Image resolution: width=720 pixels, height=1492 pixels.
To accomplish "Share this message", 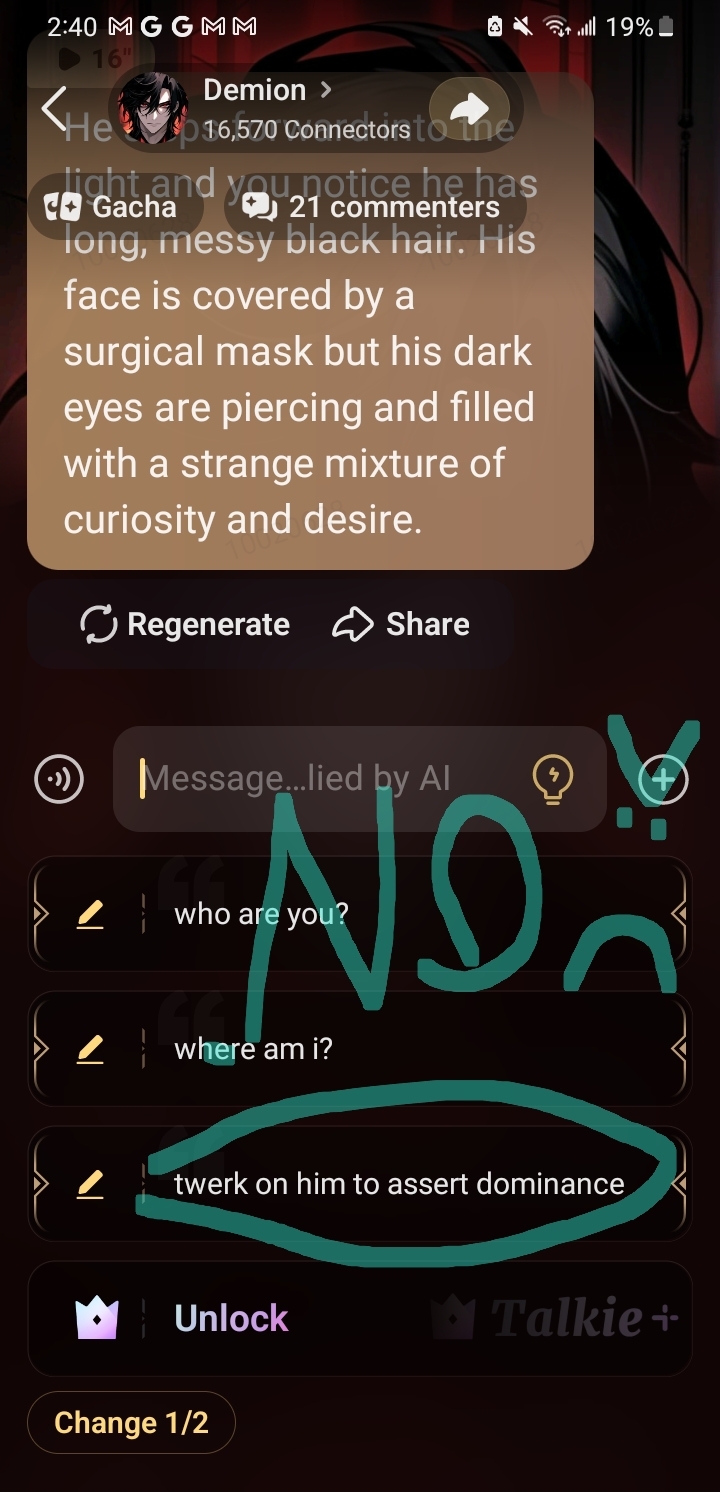I will [x=402, y=624].
